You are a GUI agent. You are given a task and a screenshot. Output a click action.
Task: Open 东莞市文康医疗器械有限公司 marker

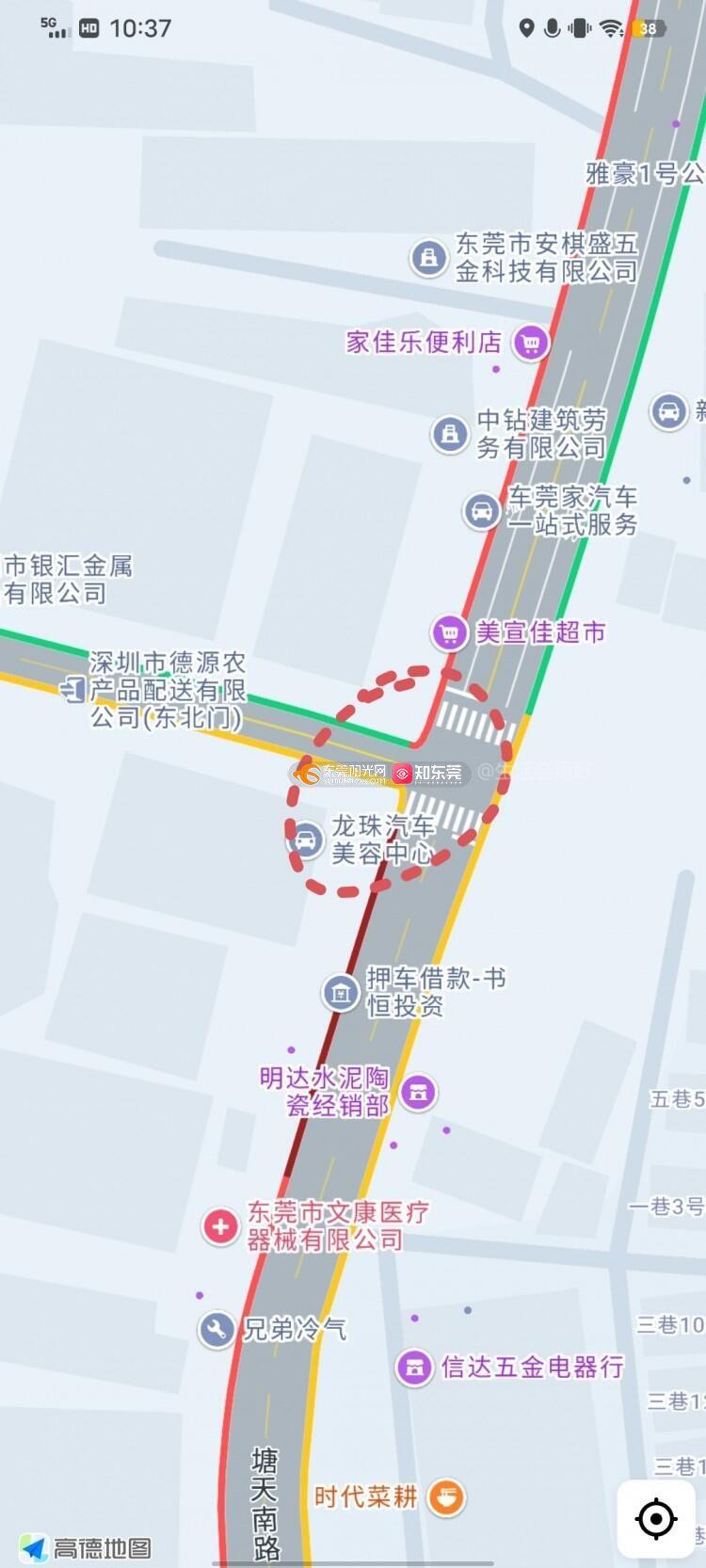point(220,1226)
